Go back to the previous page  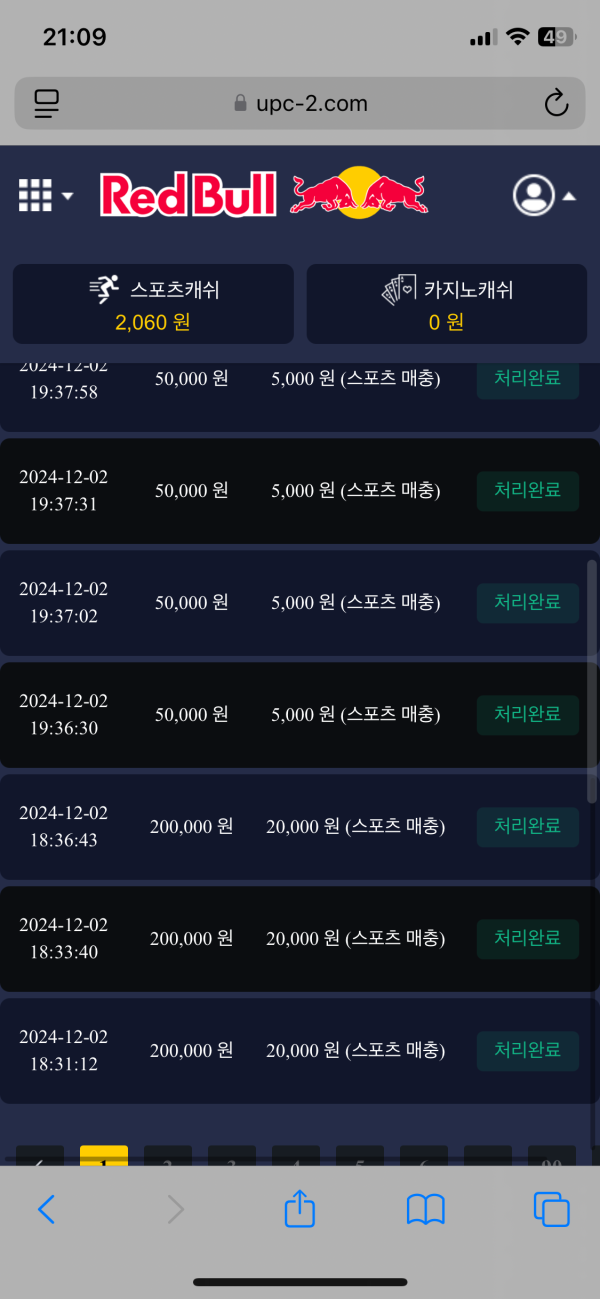[x=46, y=1210]
